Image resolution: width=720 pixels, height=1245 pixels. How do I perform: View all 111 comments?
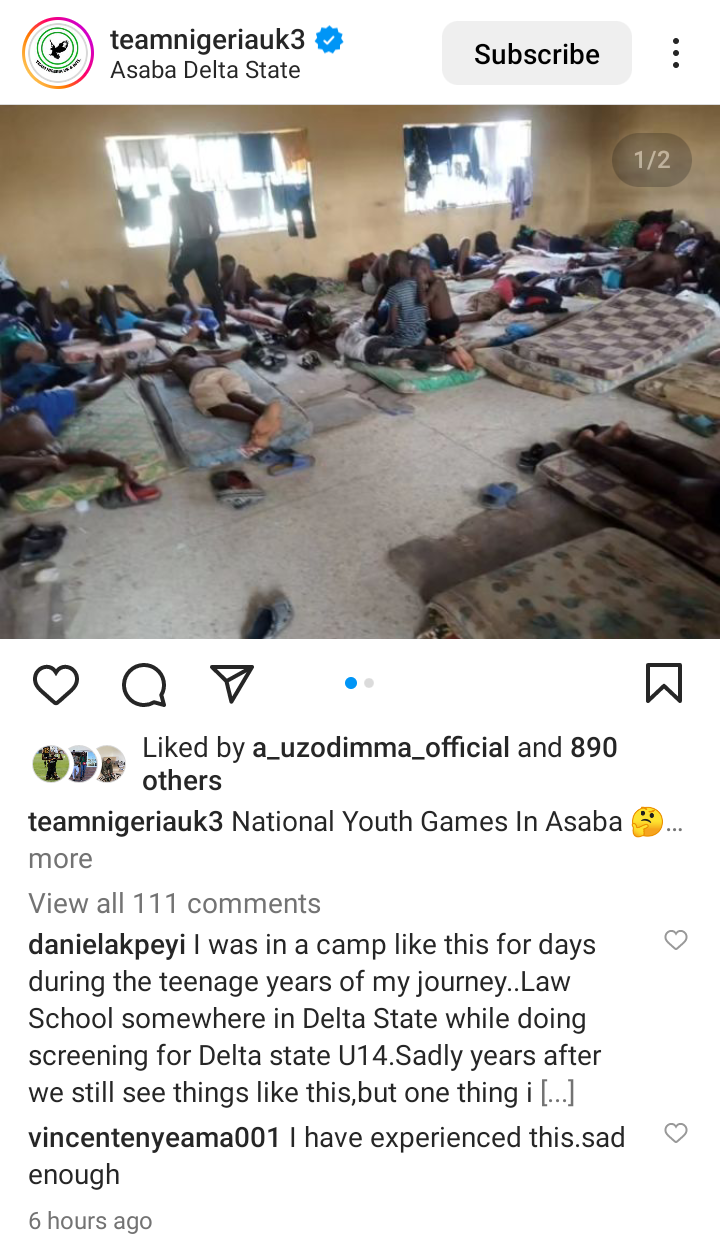[175, 904]
